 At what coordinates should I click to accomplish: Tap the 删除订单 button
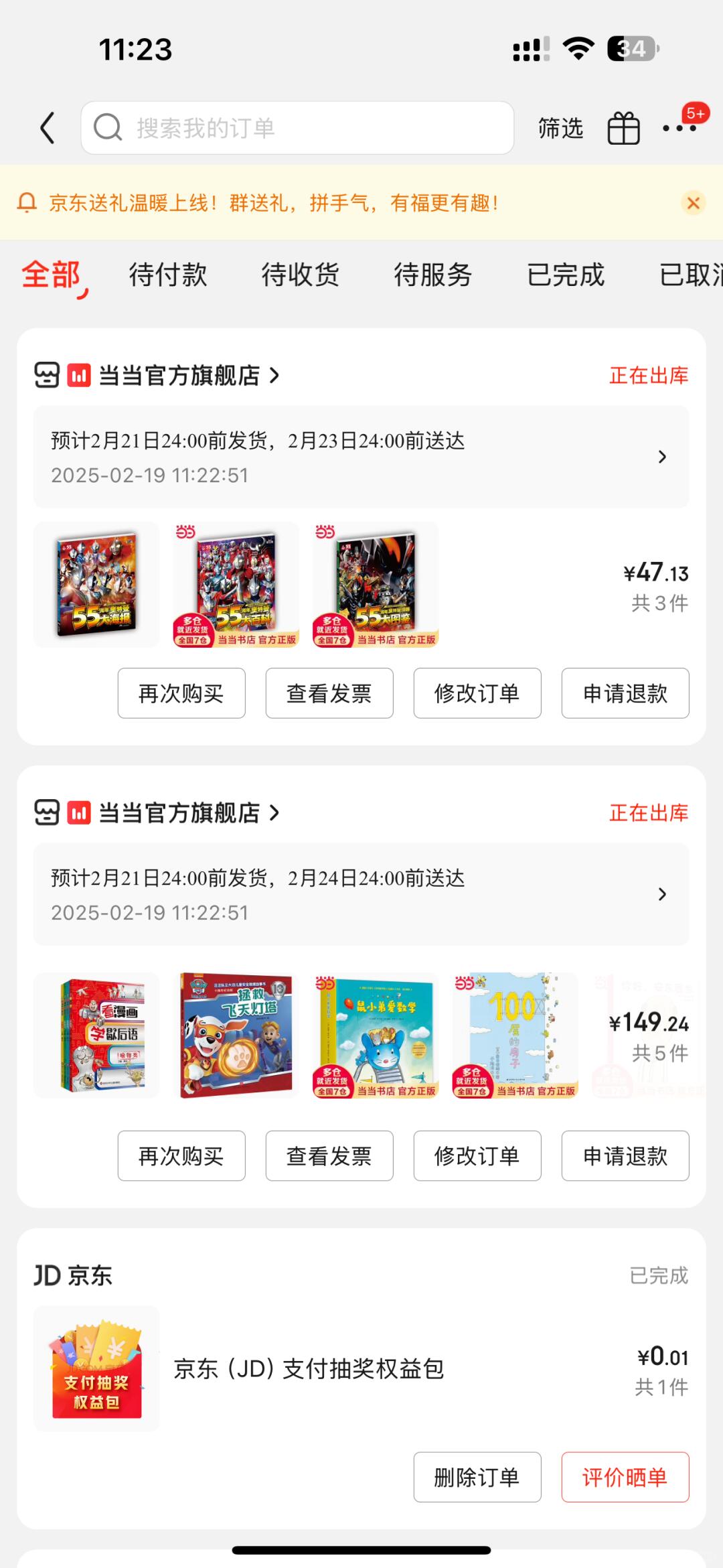pos(477,1477)
